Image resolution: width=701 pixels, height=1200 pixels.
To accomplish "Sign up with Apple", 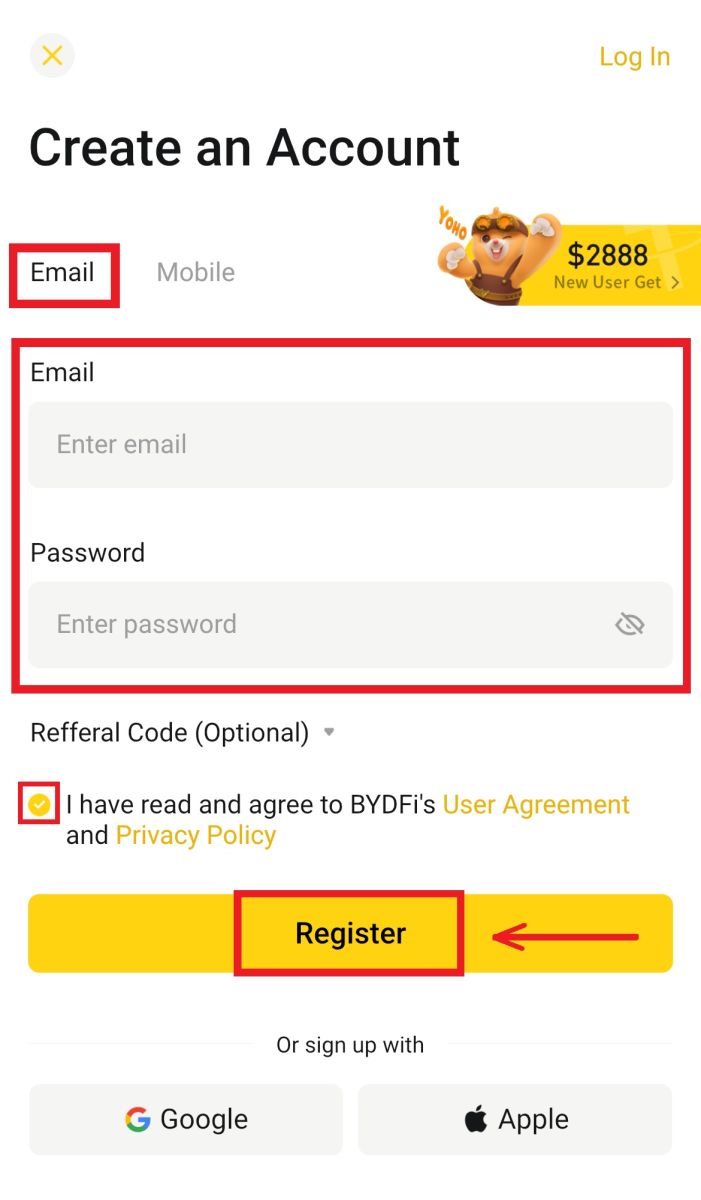I will point(515,1120).
